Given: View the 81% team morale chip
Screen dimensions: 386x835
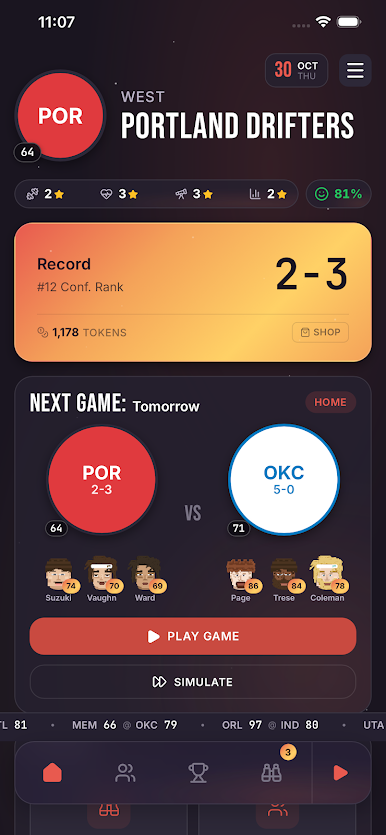Looking at the screenshot, I should click(x=339, y=194).
